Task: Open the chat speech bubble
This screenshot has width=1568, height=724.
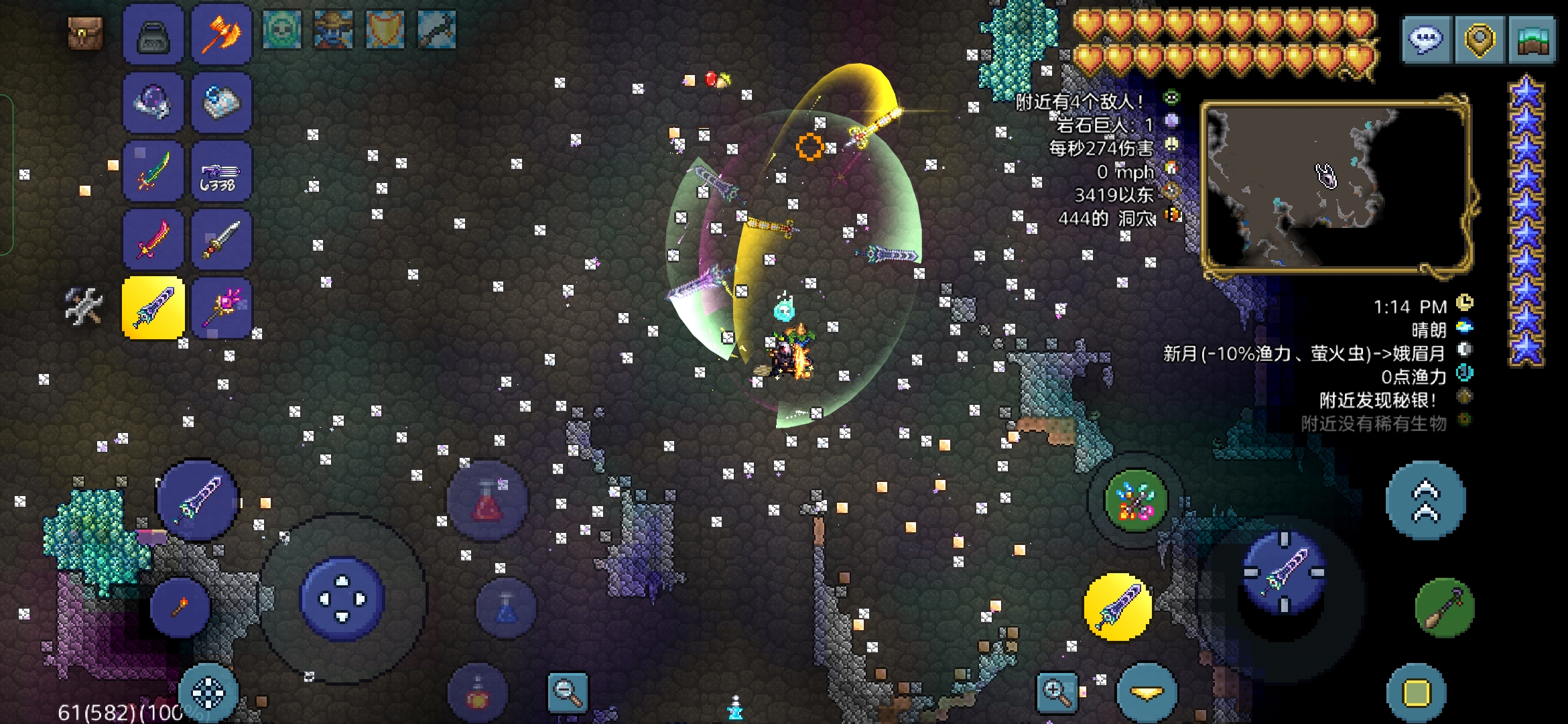Action: [x=1426, y=40]
